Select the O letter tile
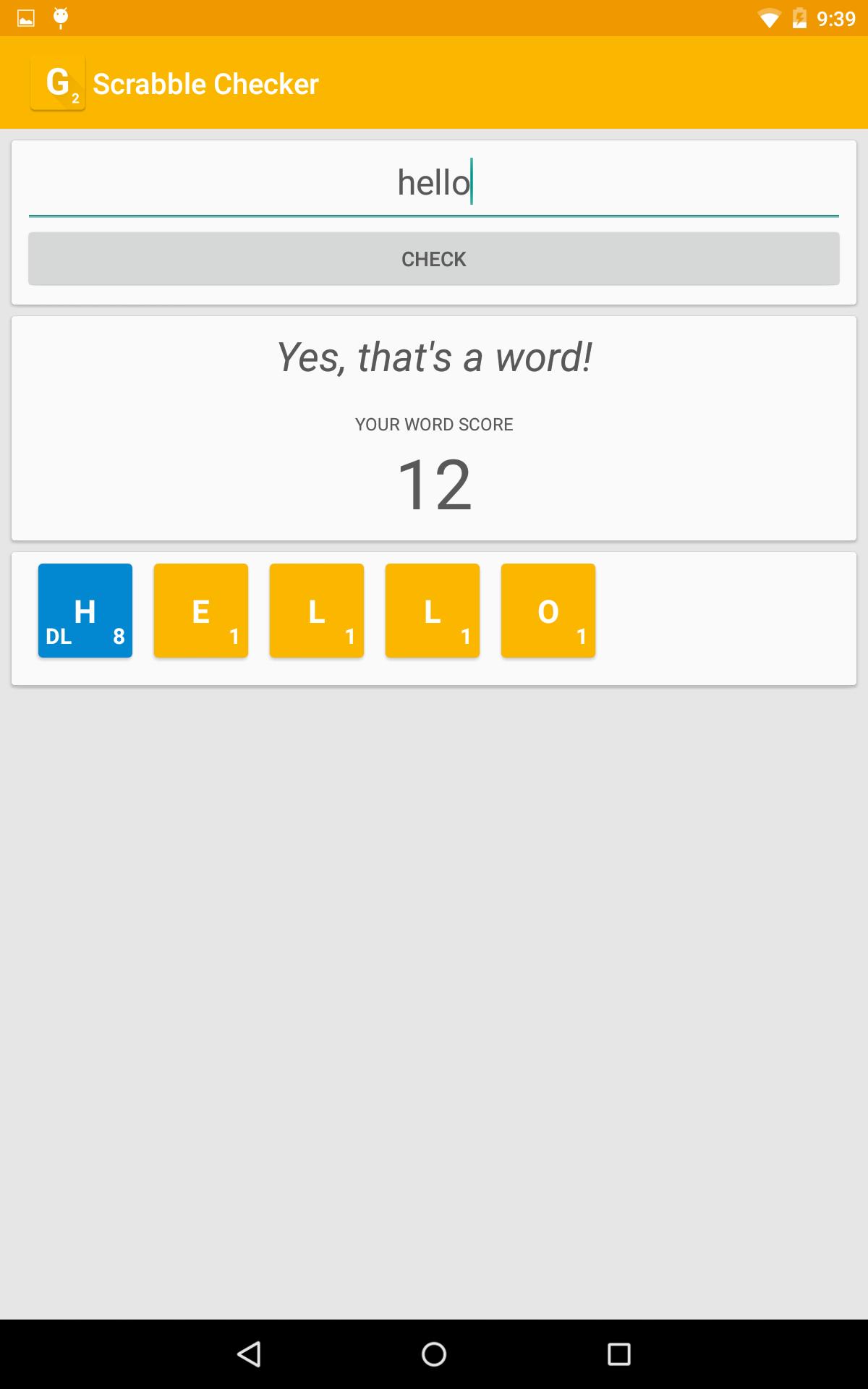 point(548,611)
